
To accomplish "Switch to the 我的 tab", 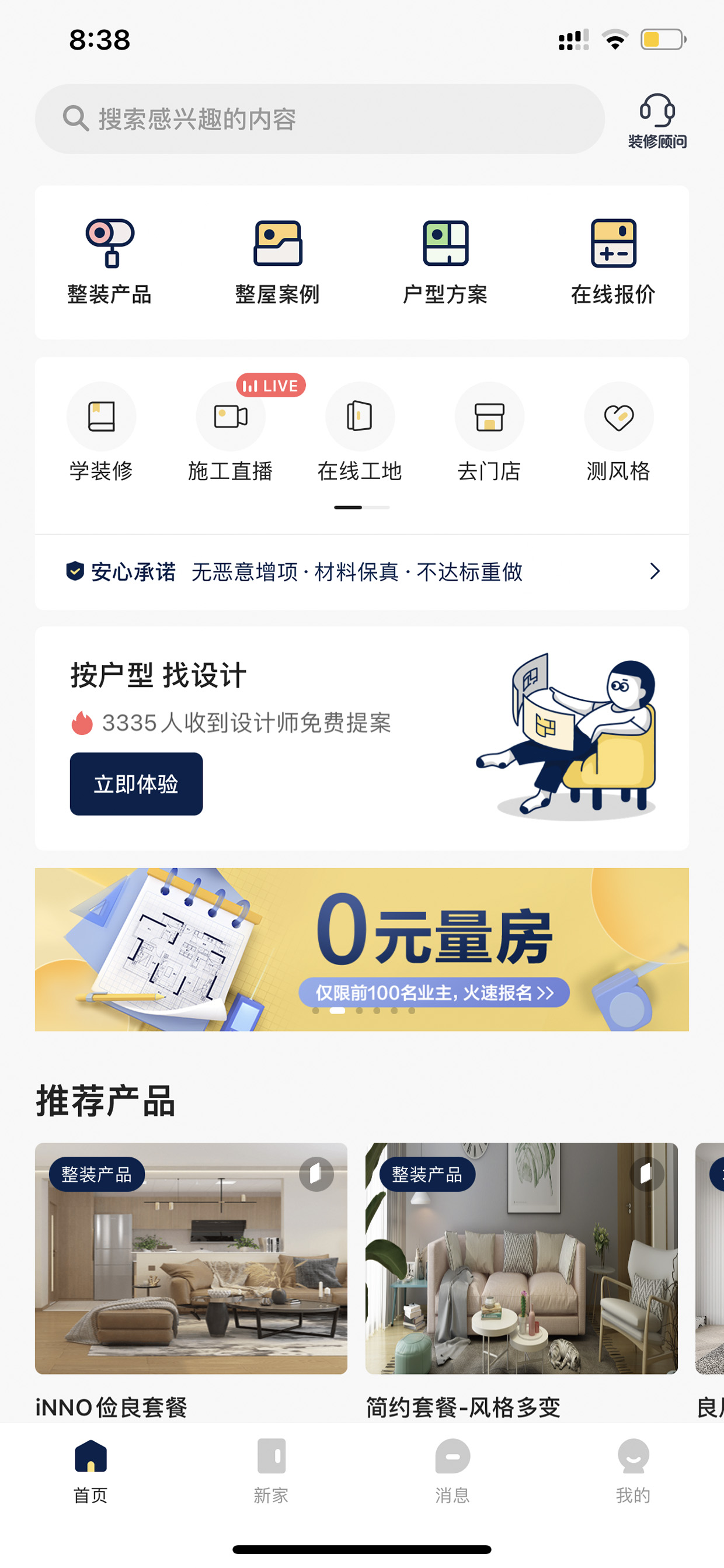I will pos(633,1470).
